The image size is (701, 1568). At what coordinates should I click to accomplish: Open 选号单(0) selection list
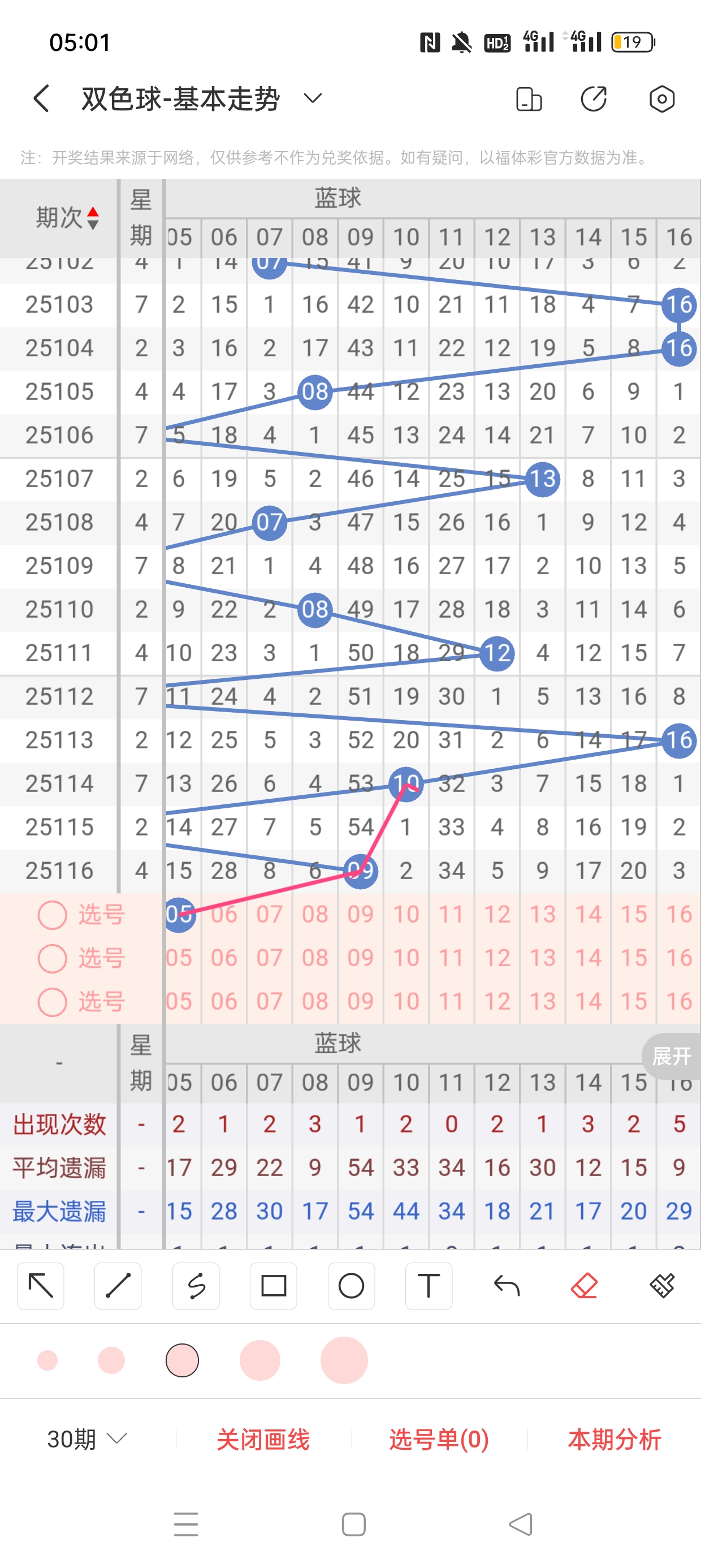pyautogui.click(x=439, y=1439)
